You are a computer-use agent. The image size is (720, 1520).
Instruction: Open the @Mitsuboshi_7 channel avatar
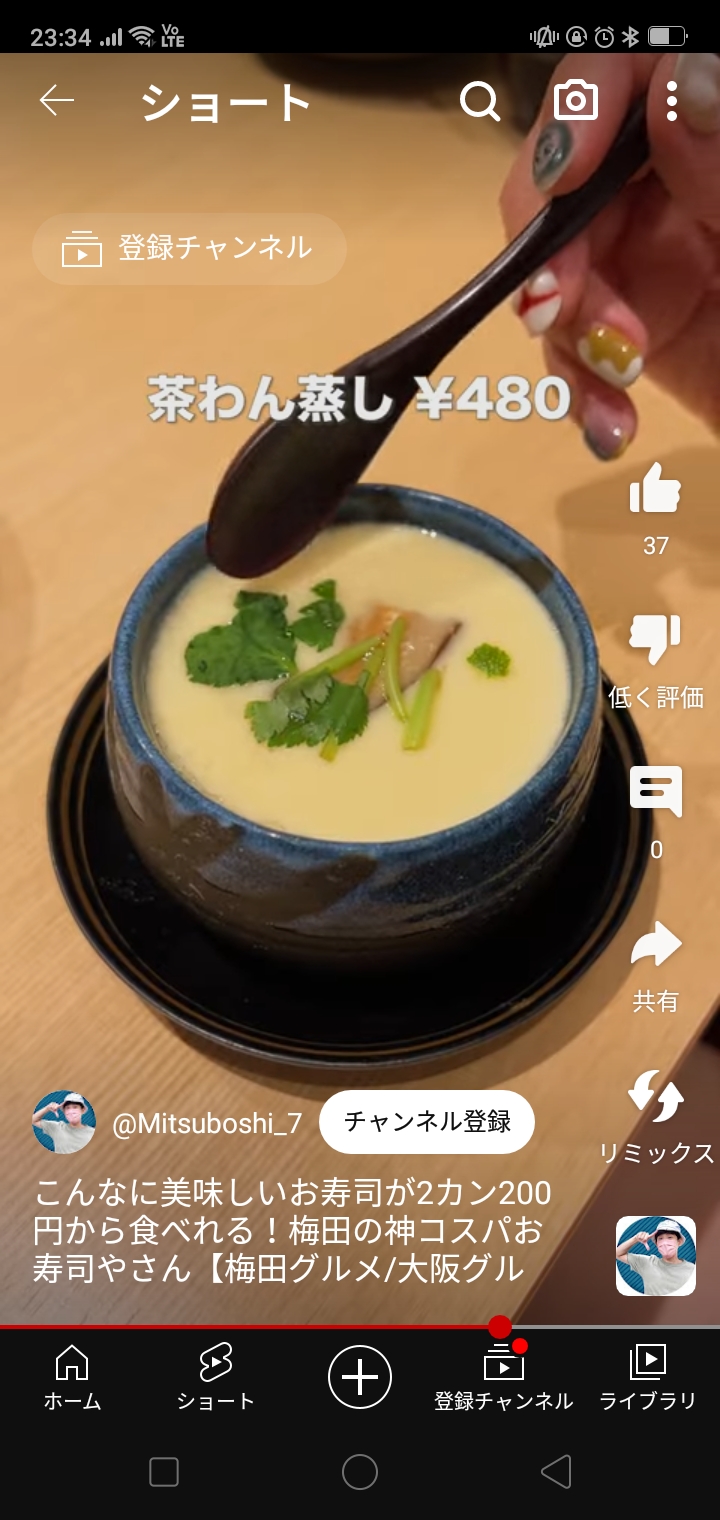pyautogui.click(x=64, y=1122)
